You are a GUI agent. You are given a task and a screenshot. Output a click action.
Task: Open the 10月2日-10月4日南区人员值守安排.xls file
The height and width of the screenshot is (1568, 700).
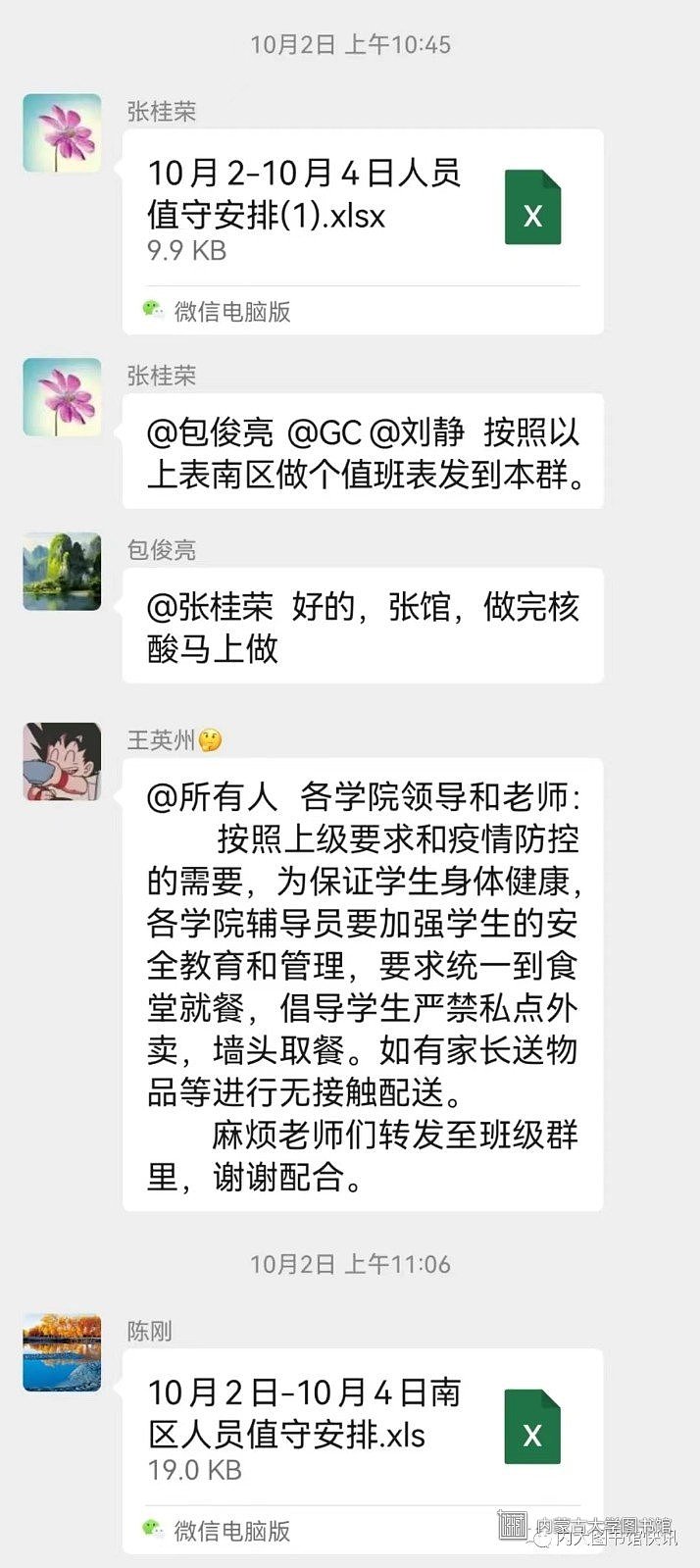pos(362,1430)
